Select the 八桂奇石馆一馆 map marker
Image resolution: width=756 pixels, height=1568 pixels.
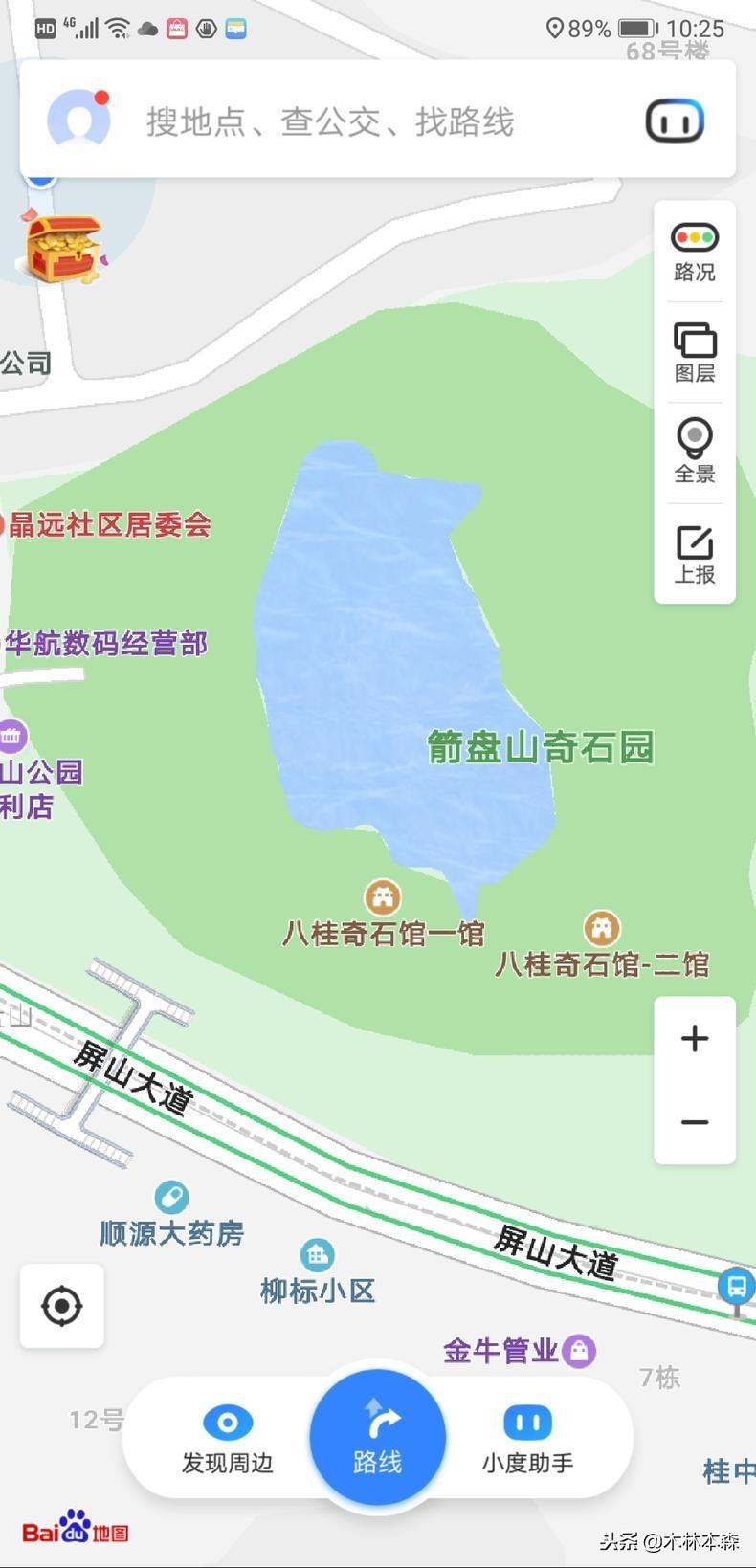[383, 897]
